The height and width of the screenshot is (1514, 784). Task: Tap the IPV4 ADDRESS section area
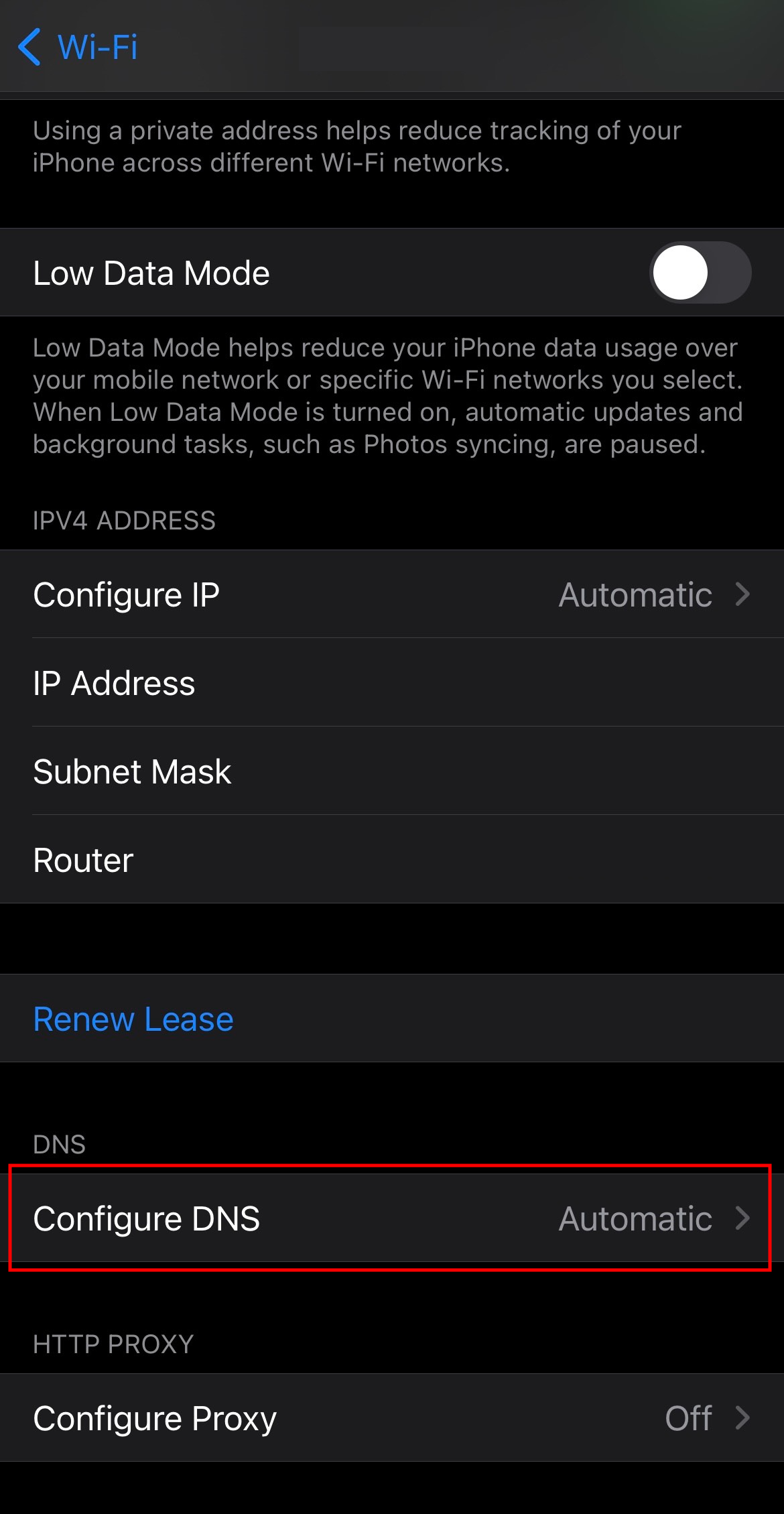(125, 521)
